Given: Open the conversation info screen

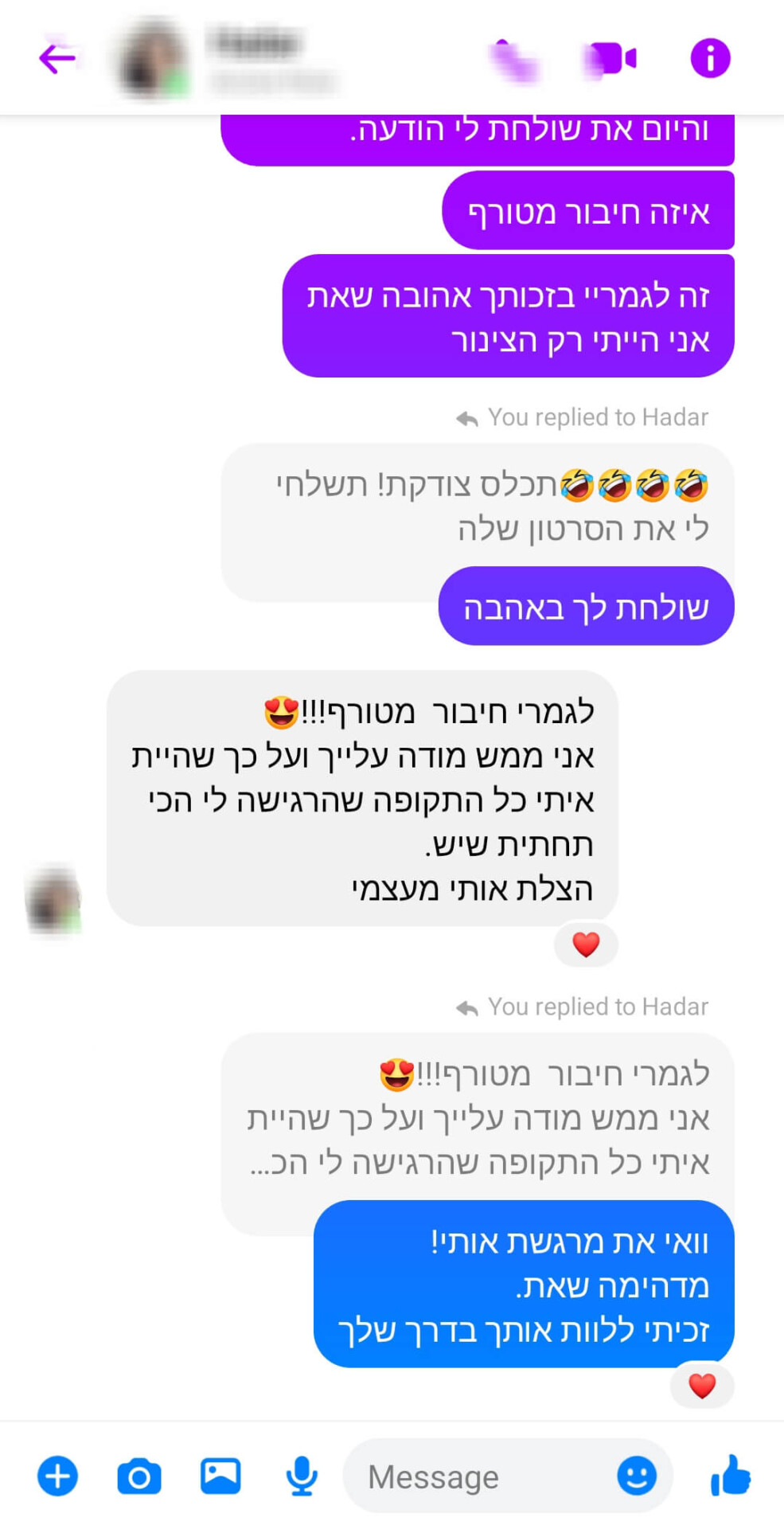Looking at the screenshot, I should [x=711, y=57].
